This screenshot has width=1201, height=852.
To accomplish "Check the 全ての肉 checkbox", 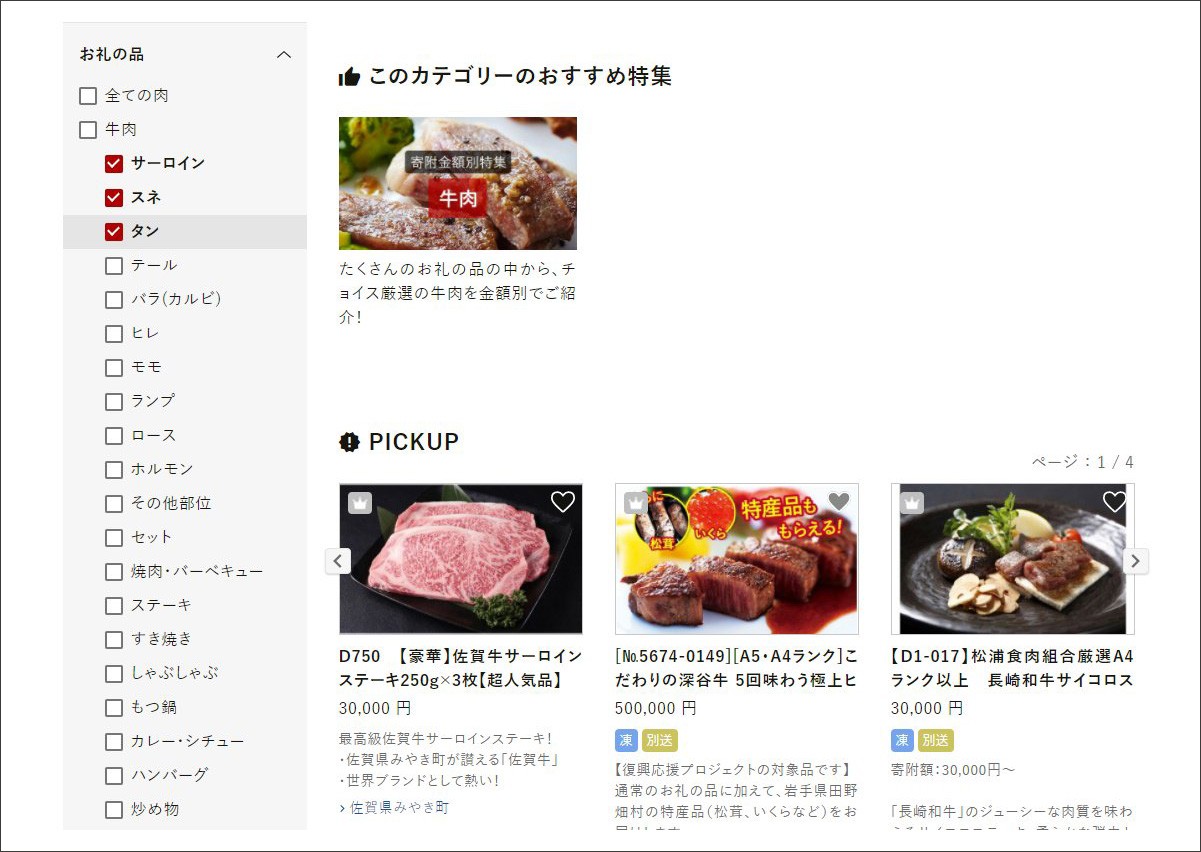I will [88, 96].
